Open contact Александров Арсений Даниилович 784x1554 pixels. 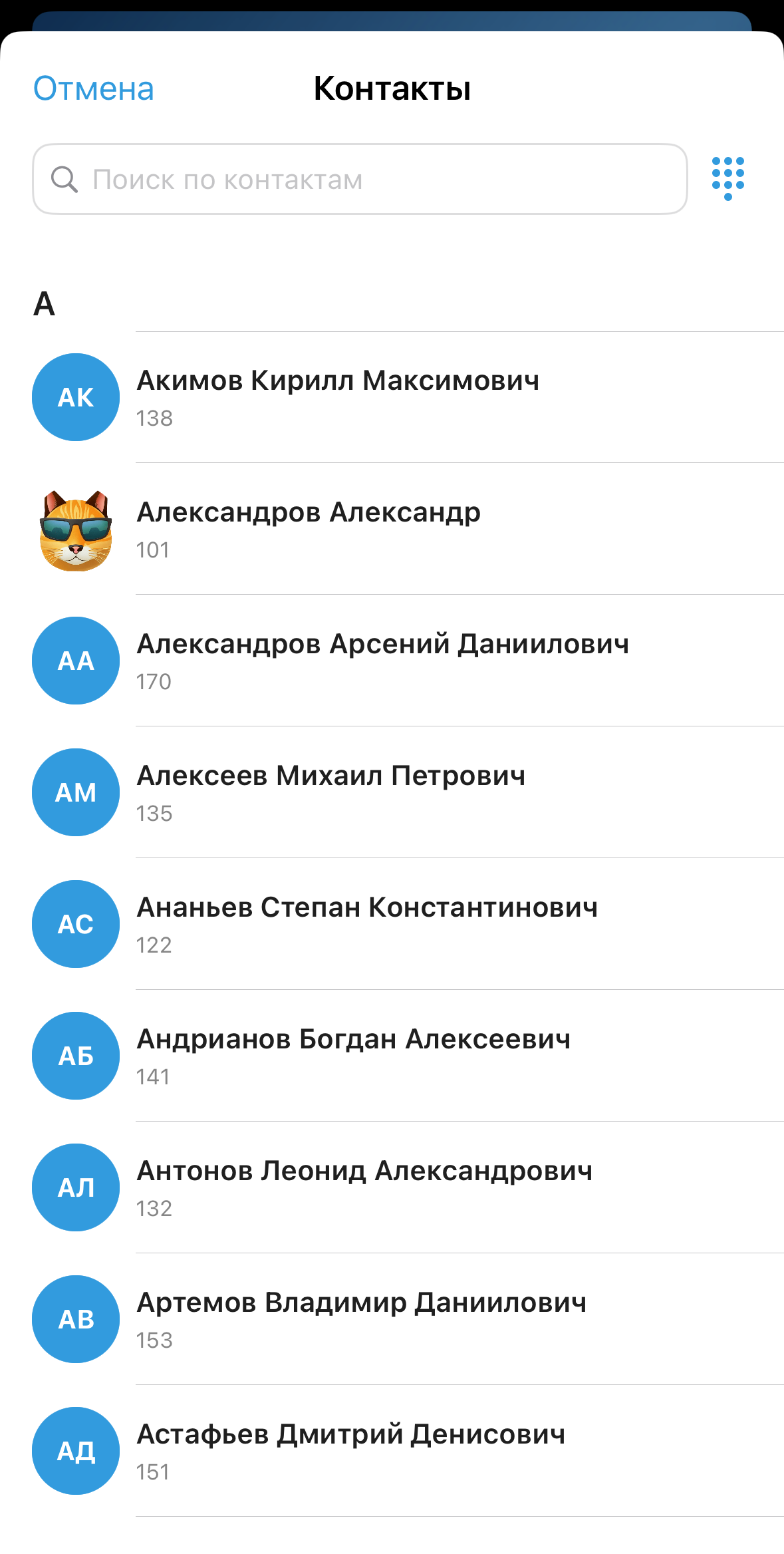(x=382, y=661)
